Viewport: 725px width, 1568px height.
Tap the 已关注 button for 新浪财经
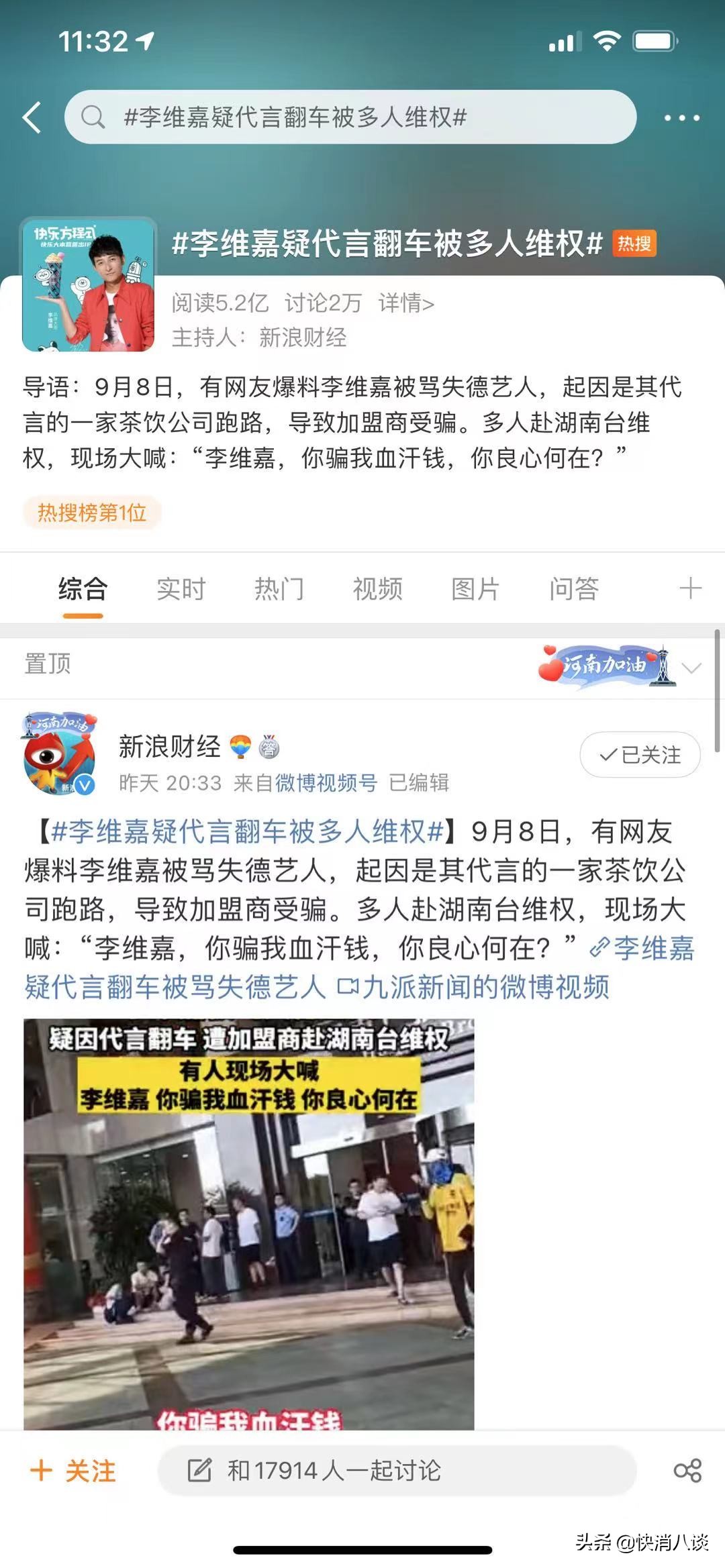[x=640, y=755]
